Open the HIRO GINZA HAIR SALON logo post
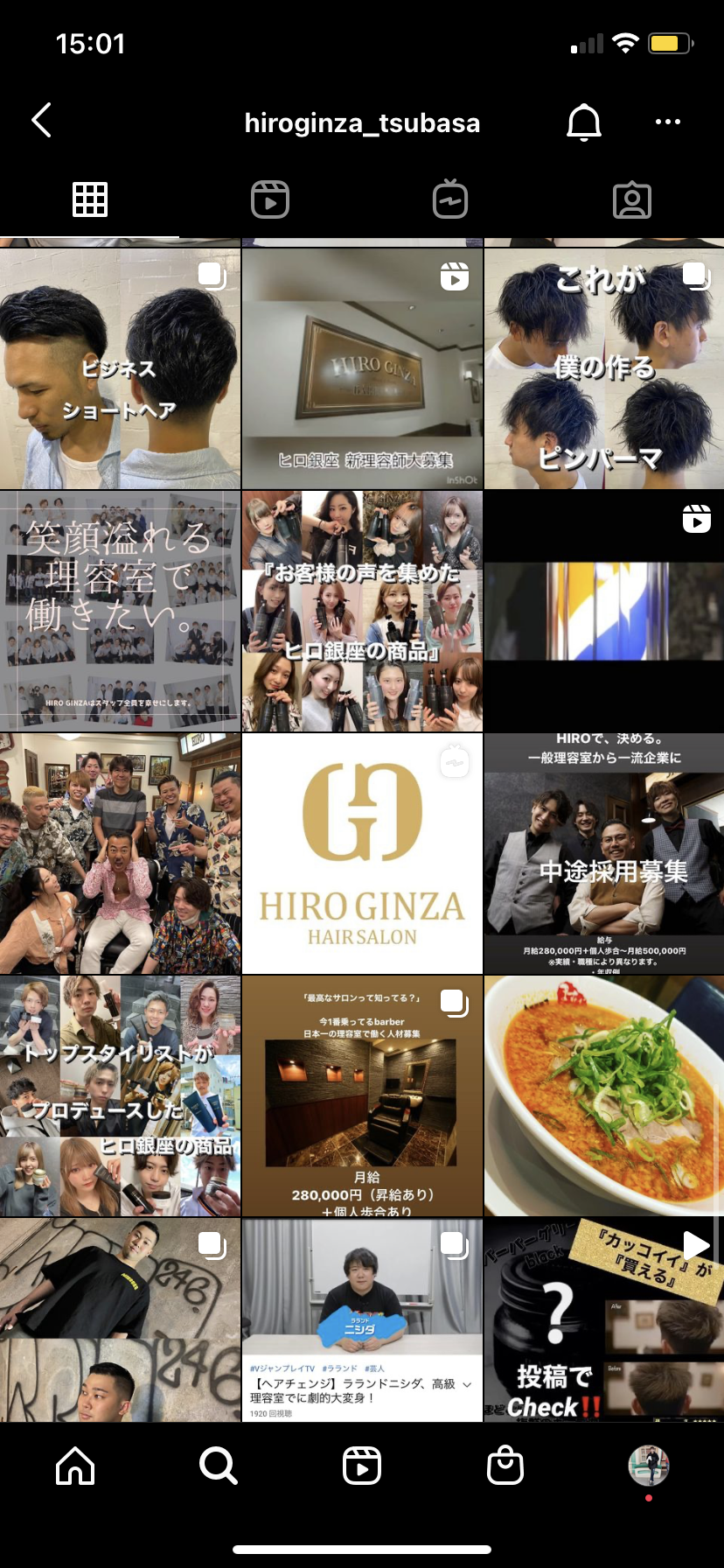The image size is (724, 1568). click(x=362, y=853)
